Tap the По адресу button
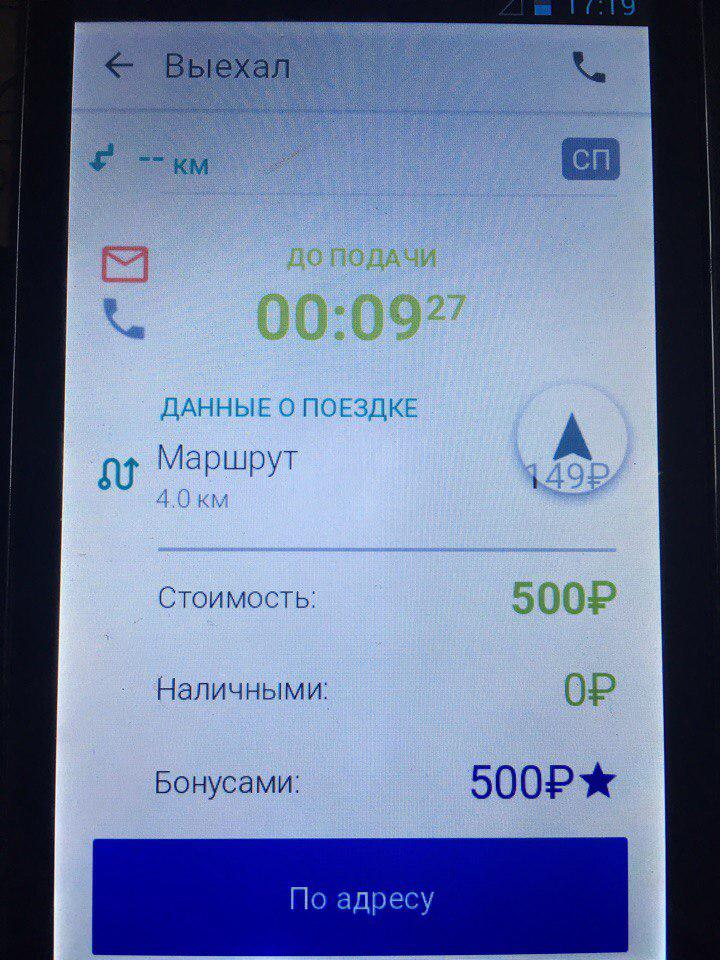The image size is (720, 960). [x=360, y=897]
